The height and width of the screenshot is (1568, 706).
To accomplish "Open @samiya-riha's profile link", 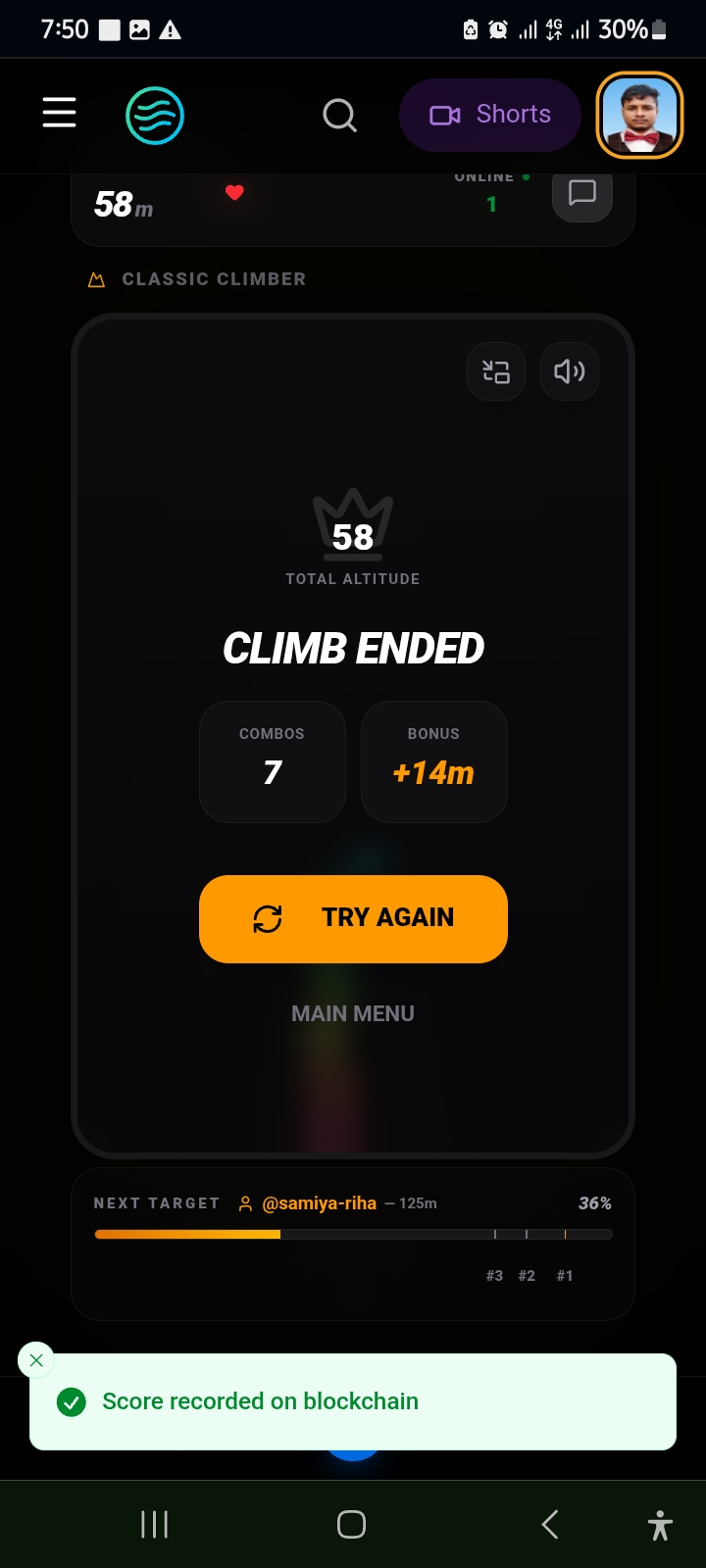I will coord(319,1203).
